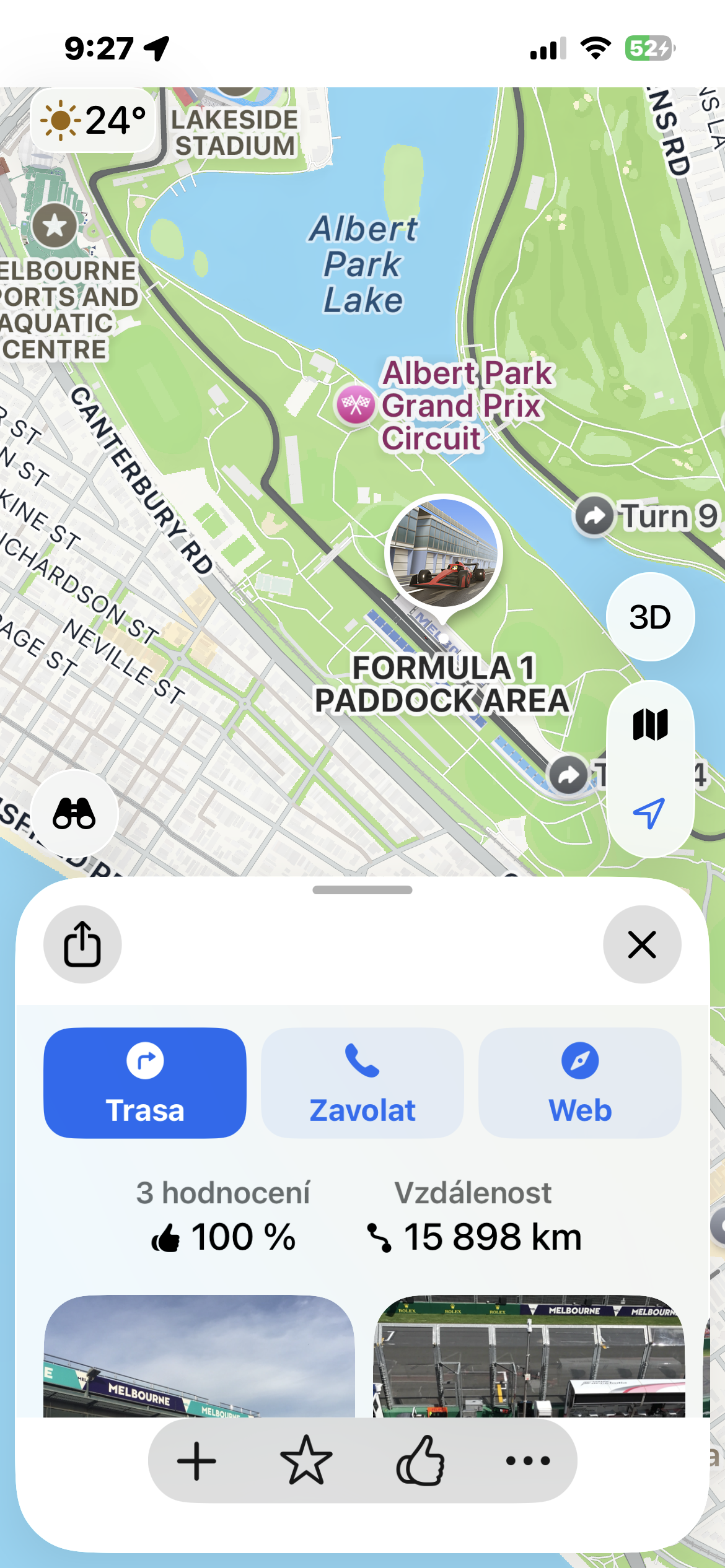The image size is (725, 1568).
Task: Tap the Trasa directions button
Action: point(145,1082)
